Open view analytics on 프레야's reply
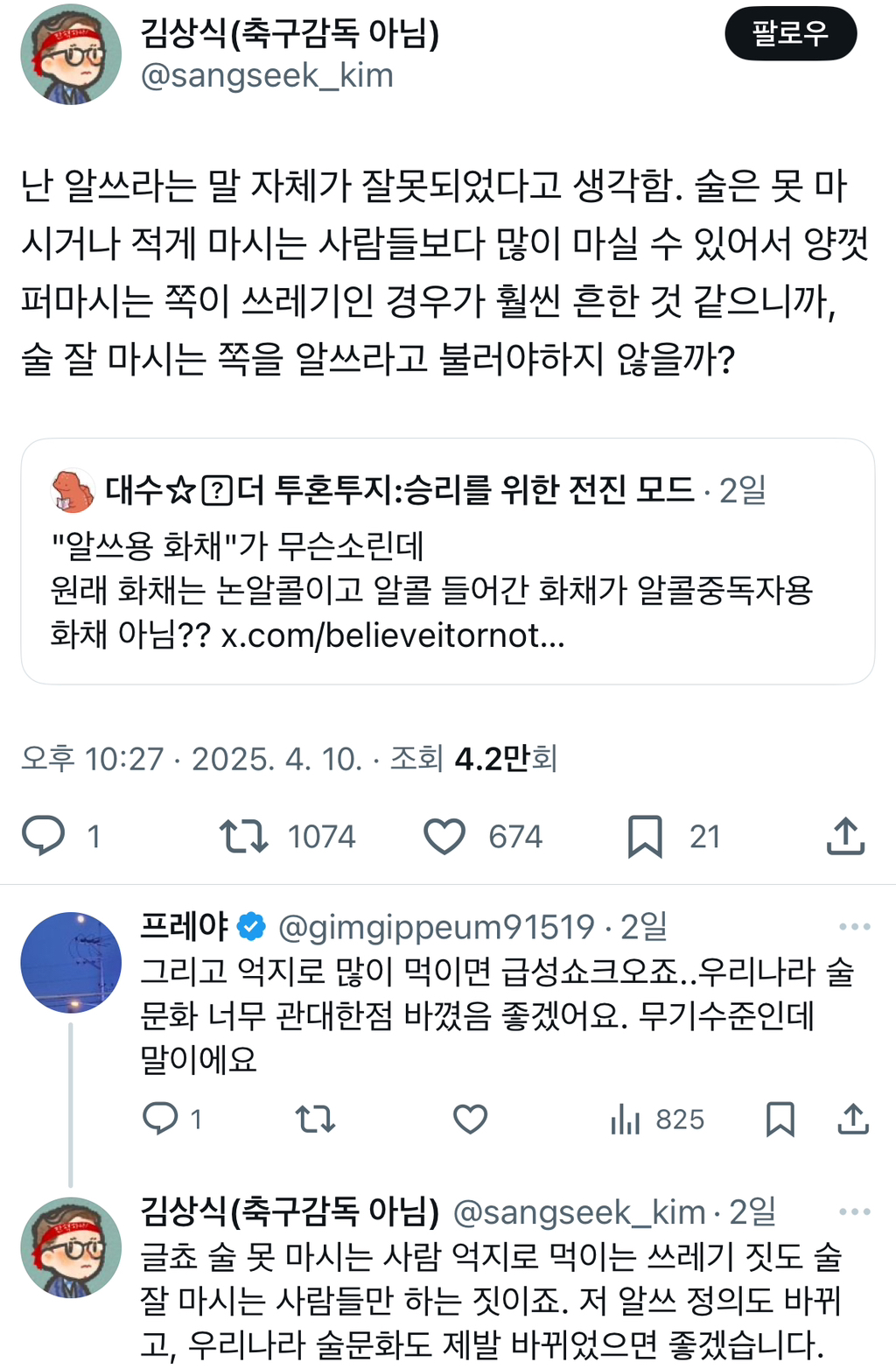Viewport: 896px width, 1369px height. [626, 1119]
